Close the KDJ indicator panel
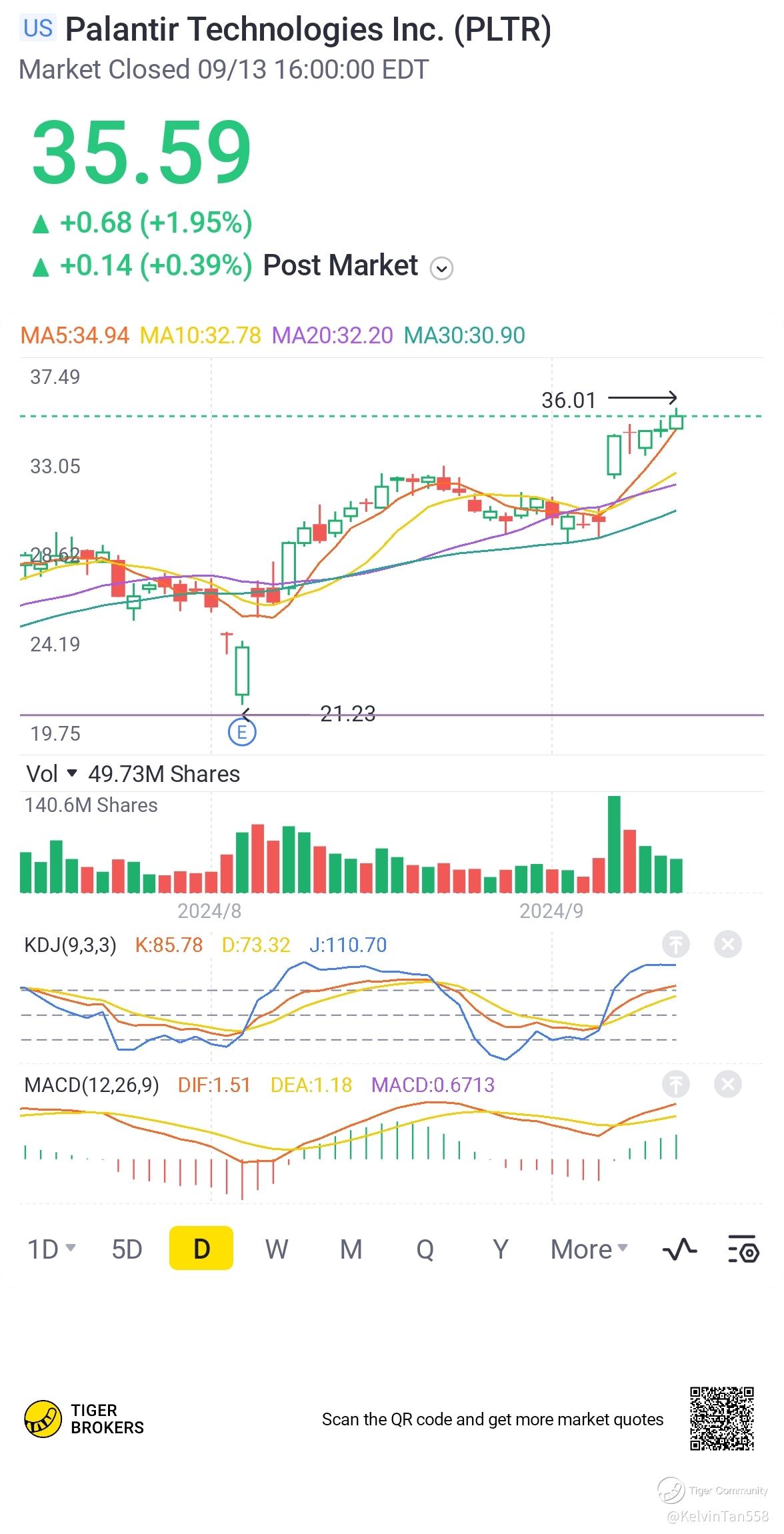This screenshot has width=784, height=1534. coord(728,944)
